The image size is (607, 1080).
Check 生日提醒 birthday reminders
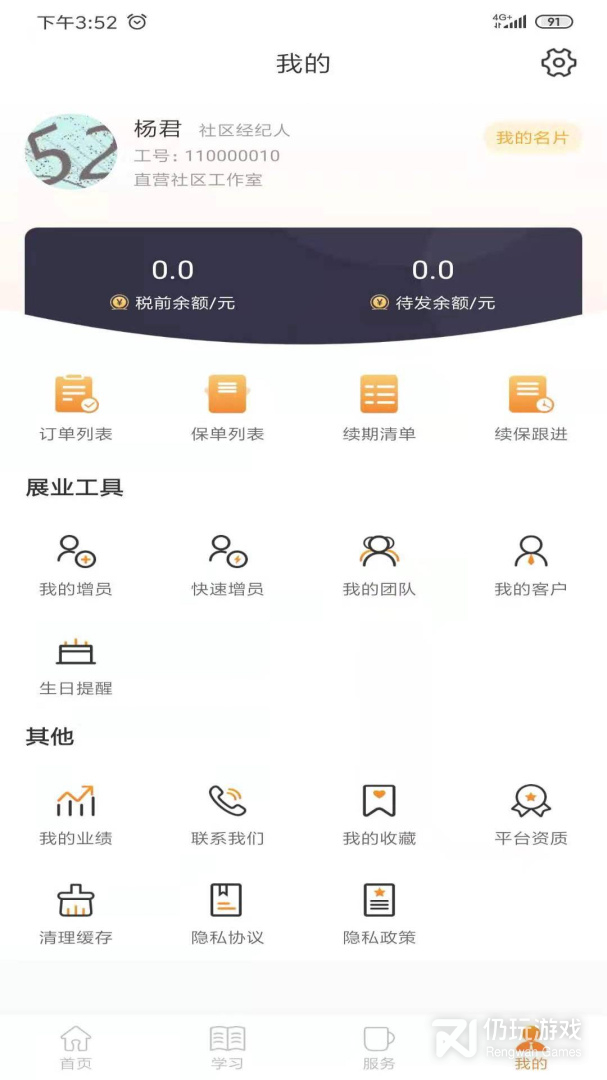coord(76,664)
